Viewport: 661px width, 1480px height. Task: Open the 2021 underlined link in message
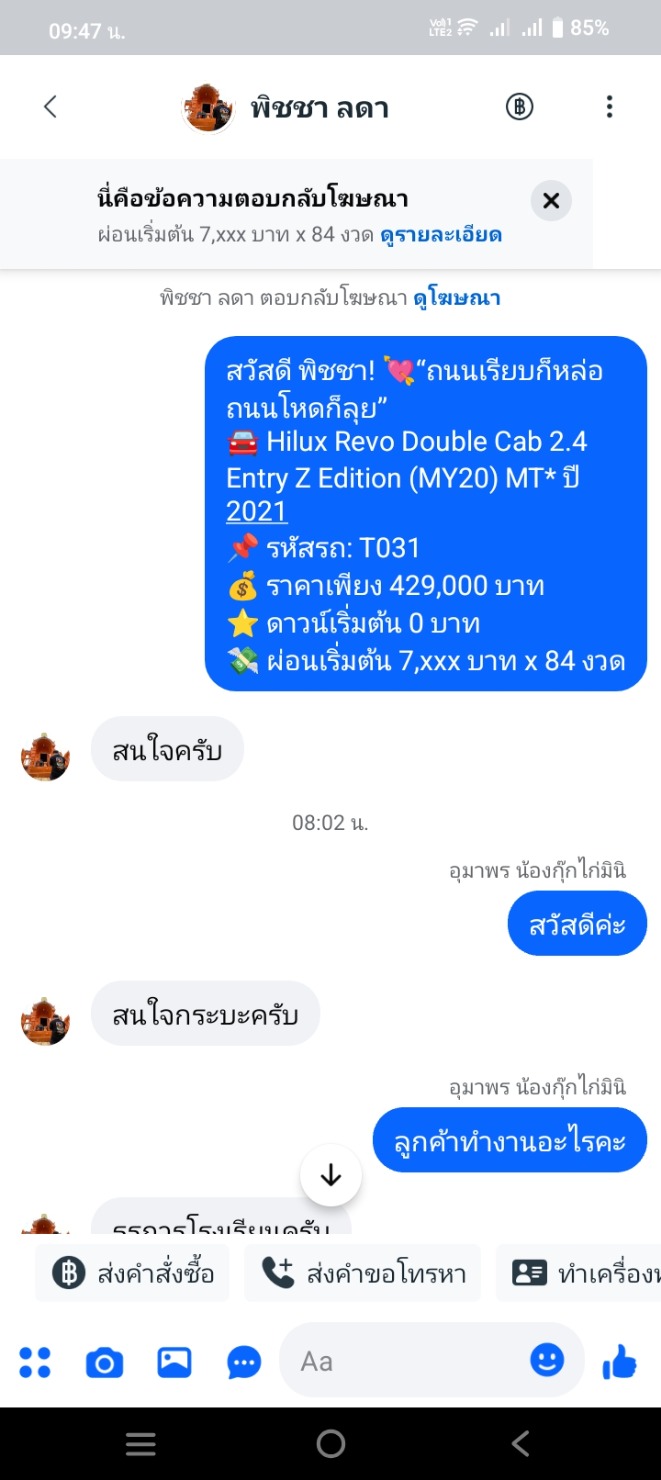click(256, 512)
